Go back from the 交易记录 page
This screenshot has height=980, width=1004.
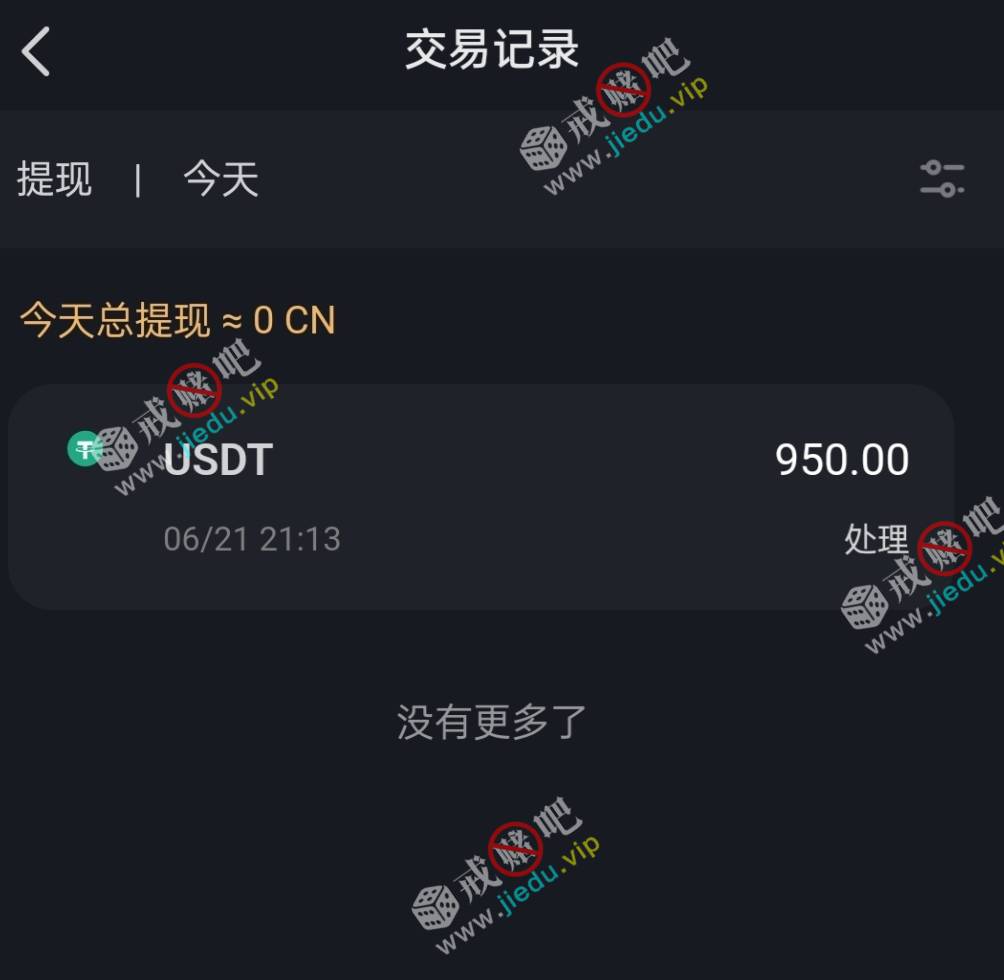36,52
